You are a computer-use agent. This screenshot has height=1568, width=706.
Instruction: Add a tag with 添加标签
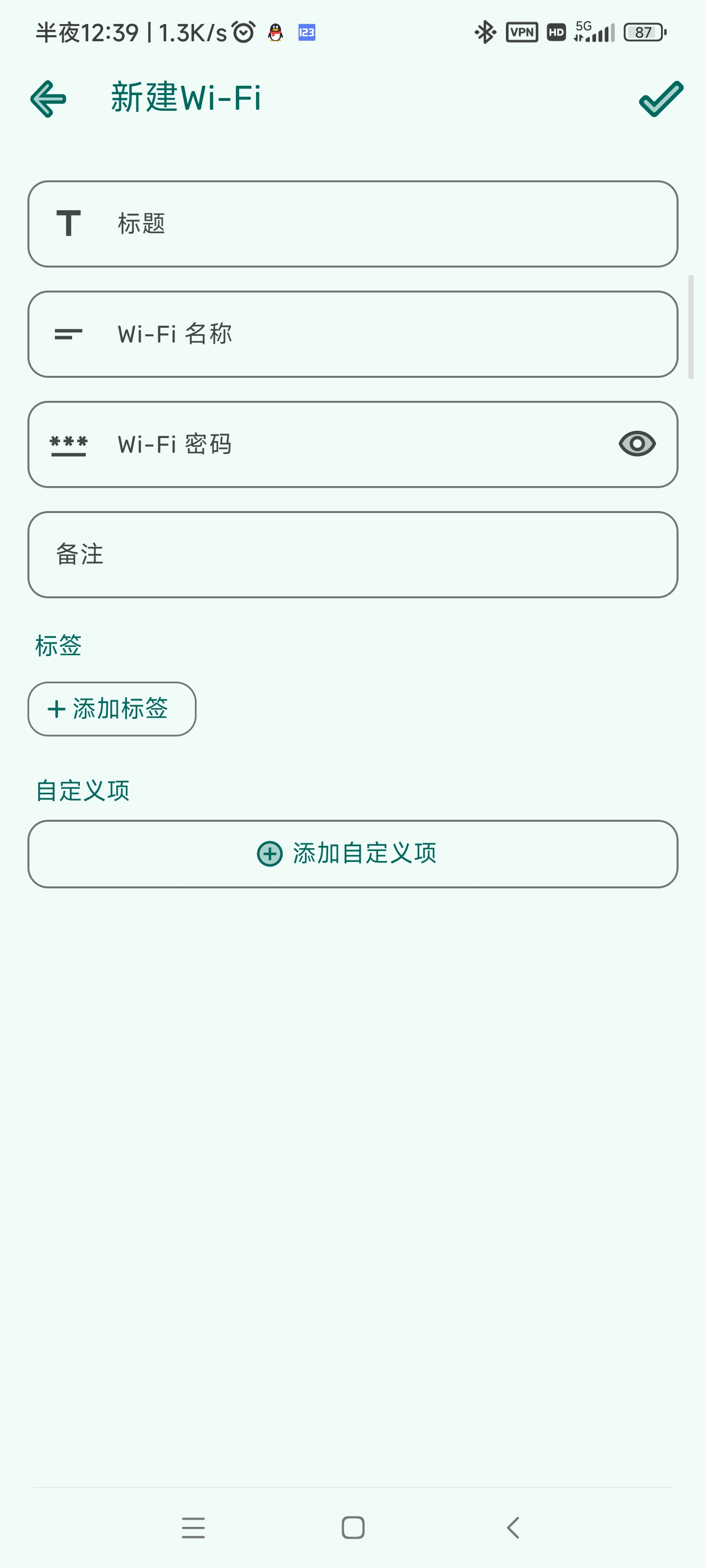click(x=112, y=709)
